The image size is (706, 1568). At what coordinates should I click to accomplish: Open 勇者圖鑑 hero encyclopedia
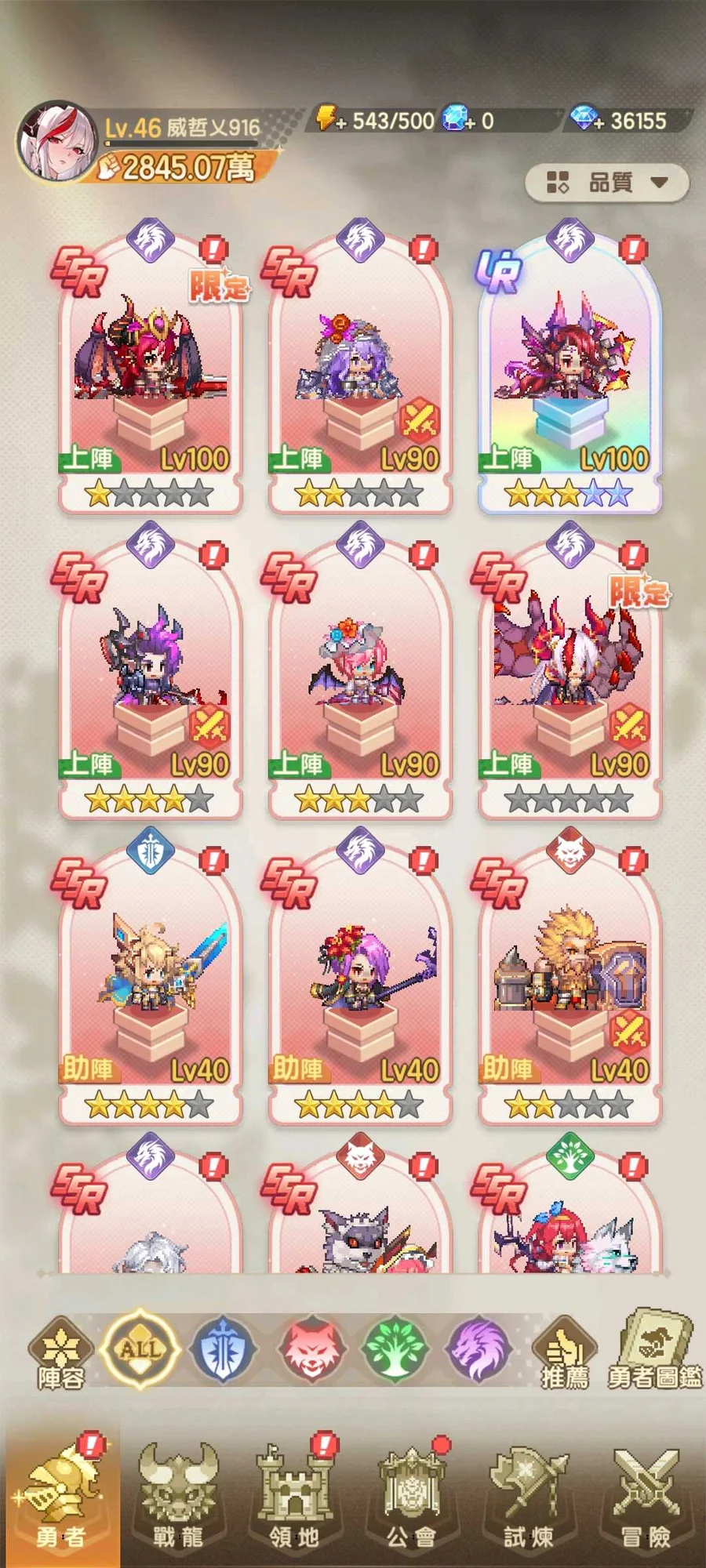tap(655, 1348)
